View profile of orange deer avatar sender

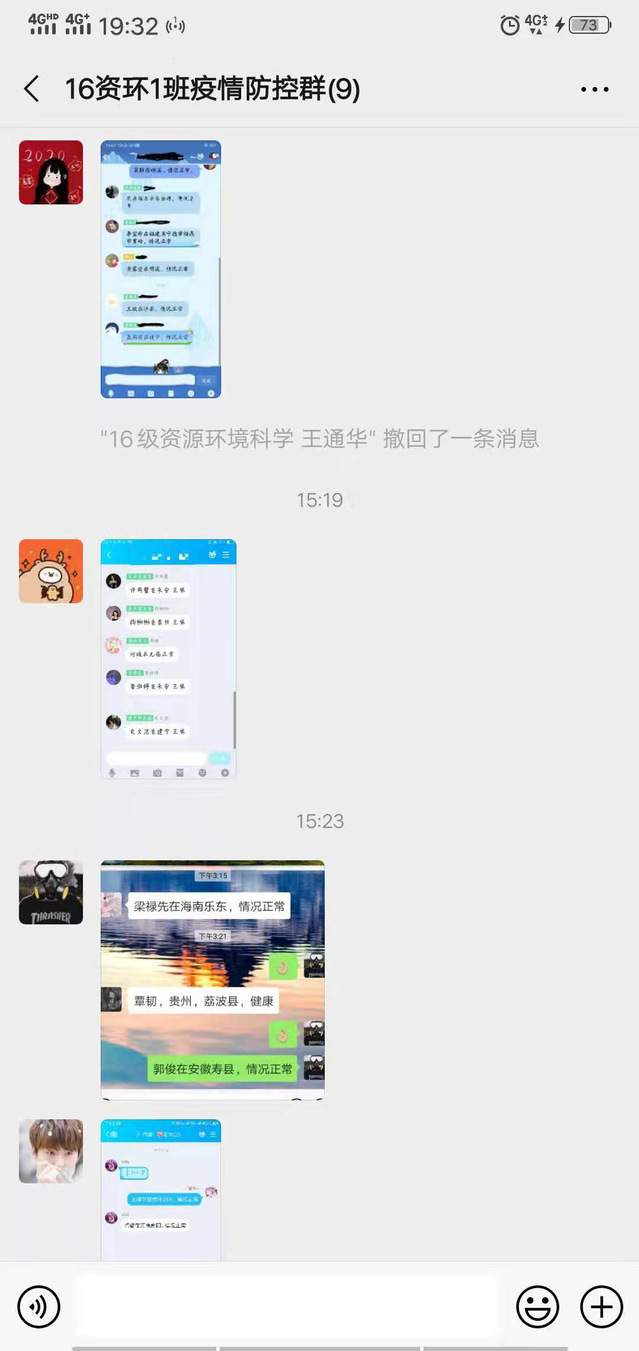pos(51,571)
